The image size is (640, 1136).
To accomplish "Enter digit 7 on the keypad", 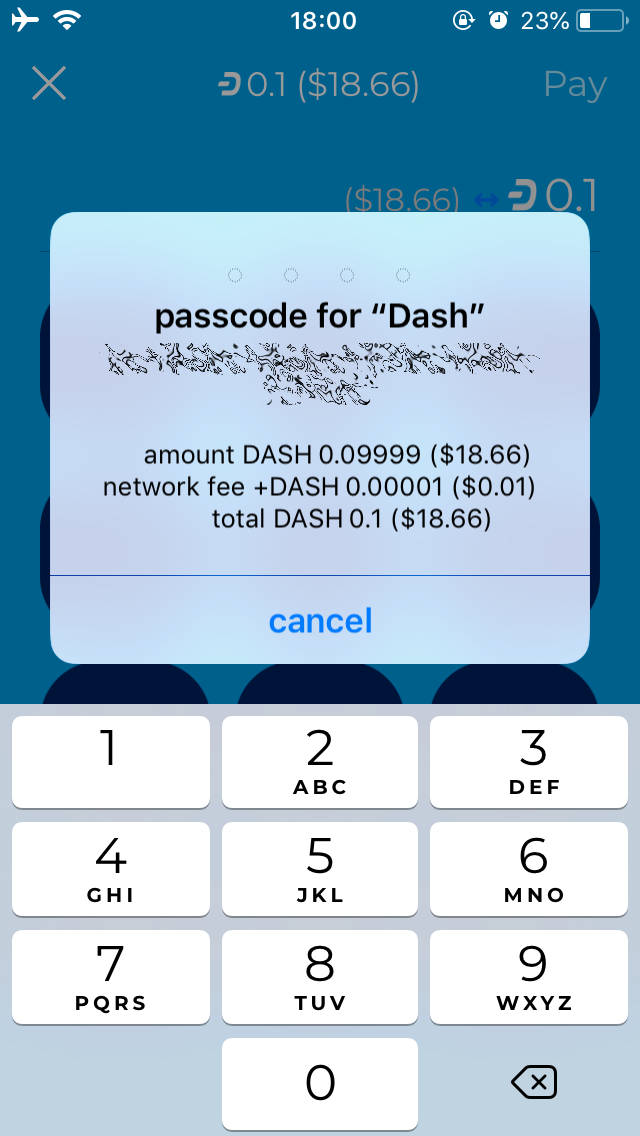I will (x=111, y=976).
